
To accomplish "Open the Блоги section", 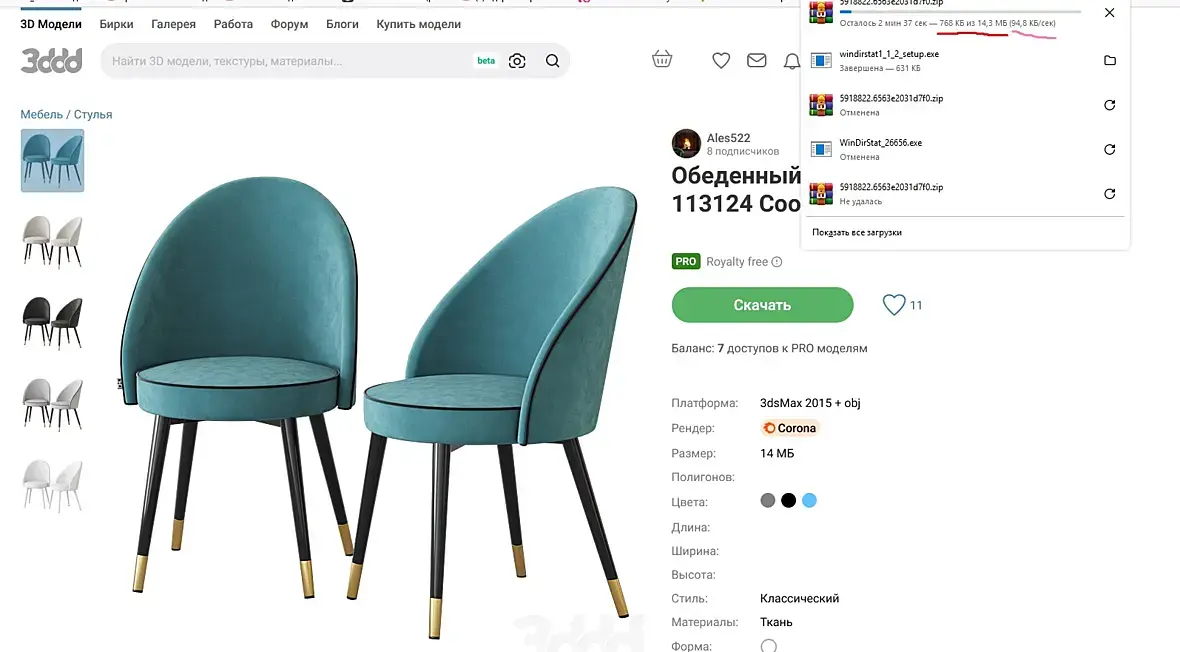I will pos(342,24).
